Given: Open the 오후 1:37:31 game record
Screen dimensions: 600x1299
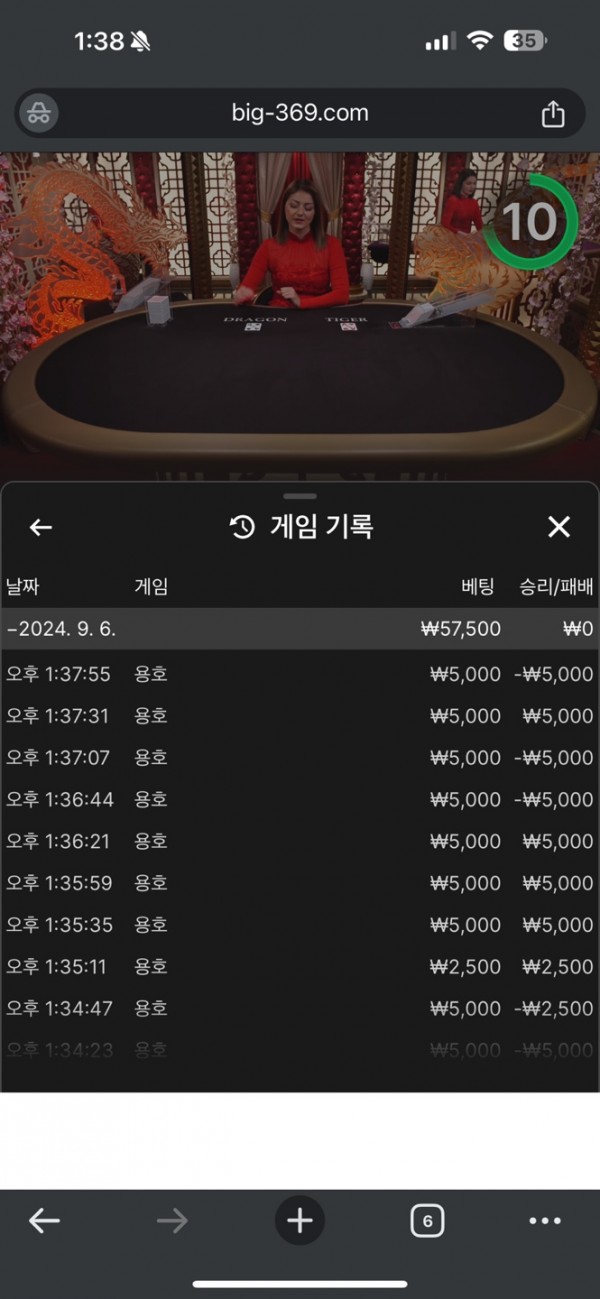Looking at the screenshot, I should tap(300, 716).
